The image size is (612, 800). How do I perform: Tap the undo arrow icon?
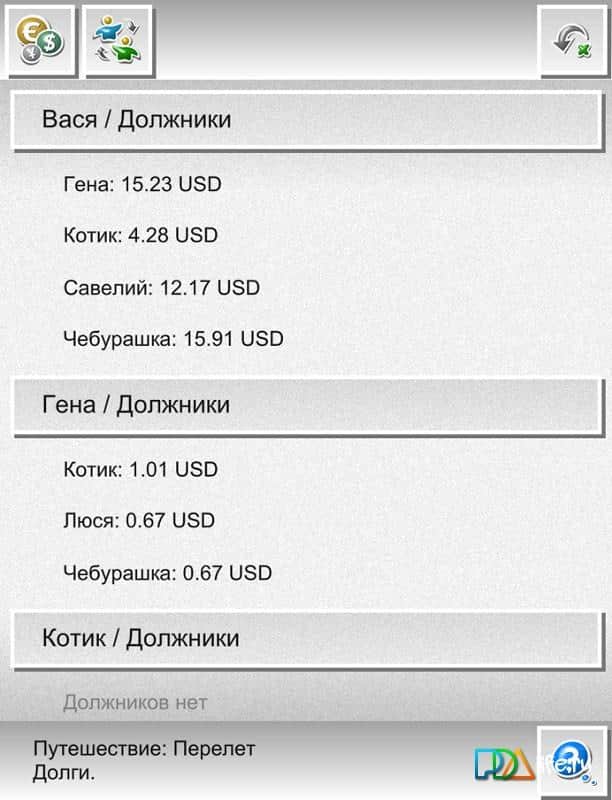572,41
